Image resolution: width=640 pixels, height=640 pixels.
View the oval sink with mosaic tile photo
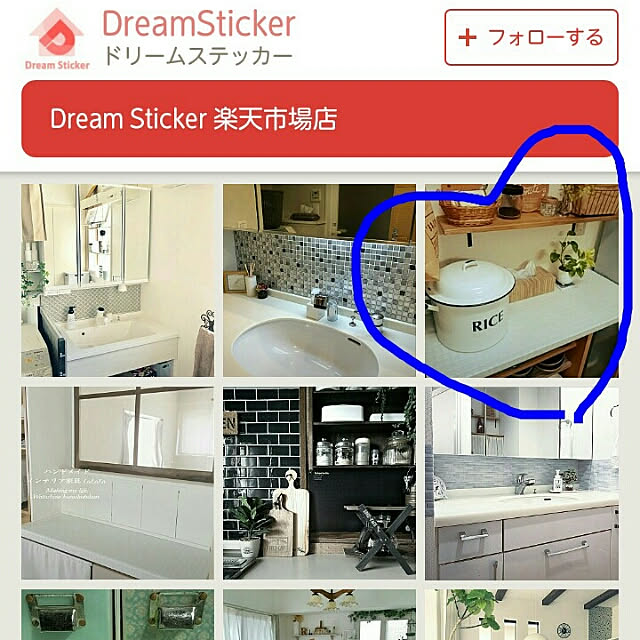point(319,280)
